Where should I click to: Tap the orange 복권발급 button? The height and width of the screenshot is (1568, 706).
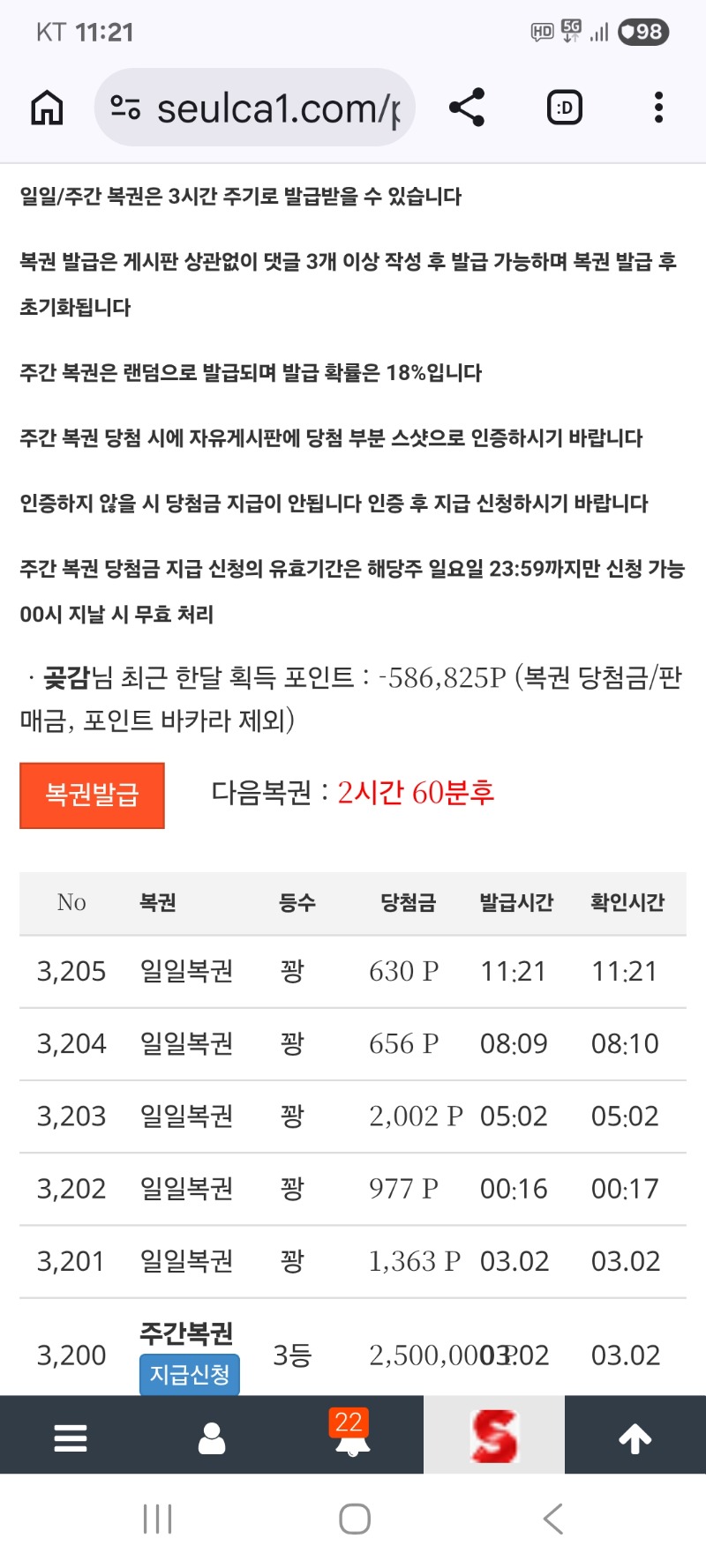point(92,795)
